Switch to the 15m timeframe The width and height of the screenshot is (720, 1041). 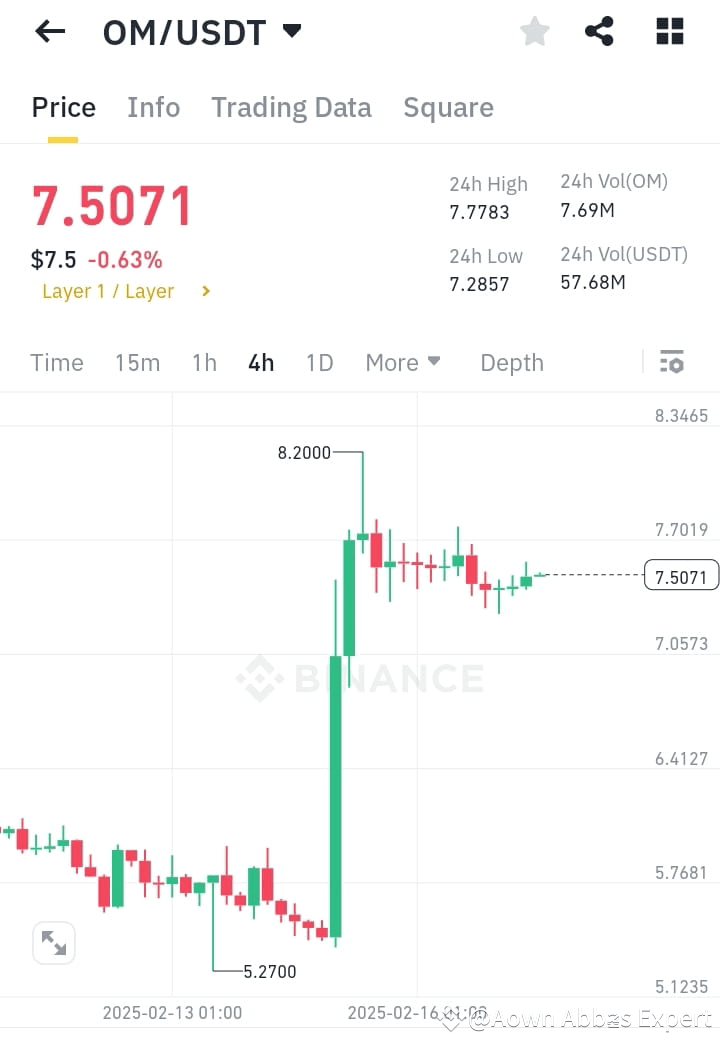coord(137,363)
